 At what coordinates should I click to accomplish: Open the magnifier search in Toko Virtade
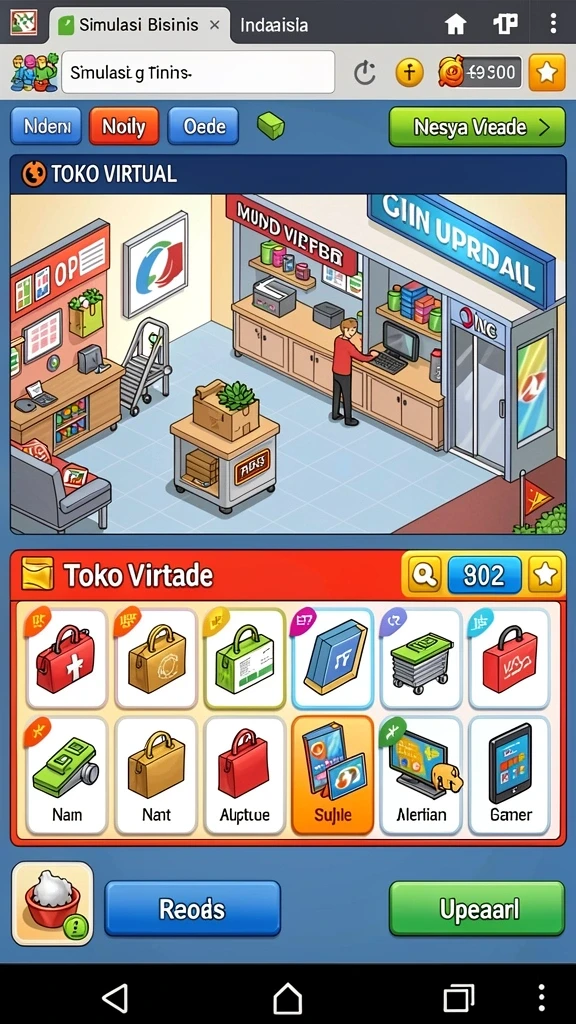coord(424,575)
